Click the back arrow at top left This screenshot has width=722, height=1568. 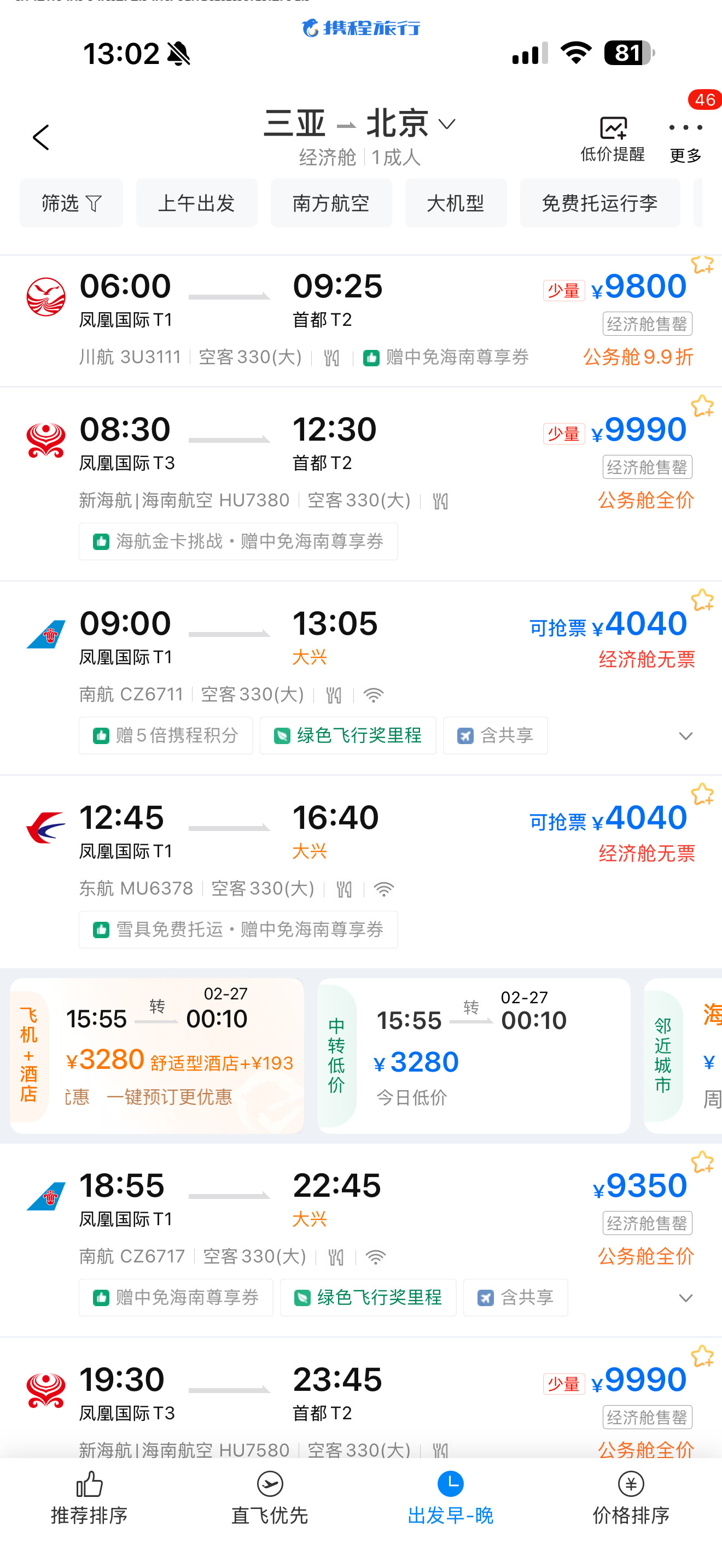pyautogui.click(x=41, y=137)
